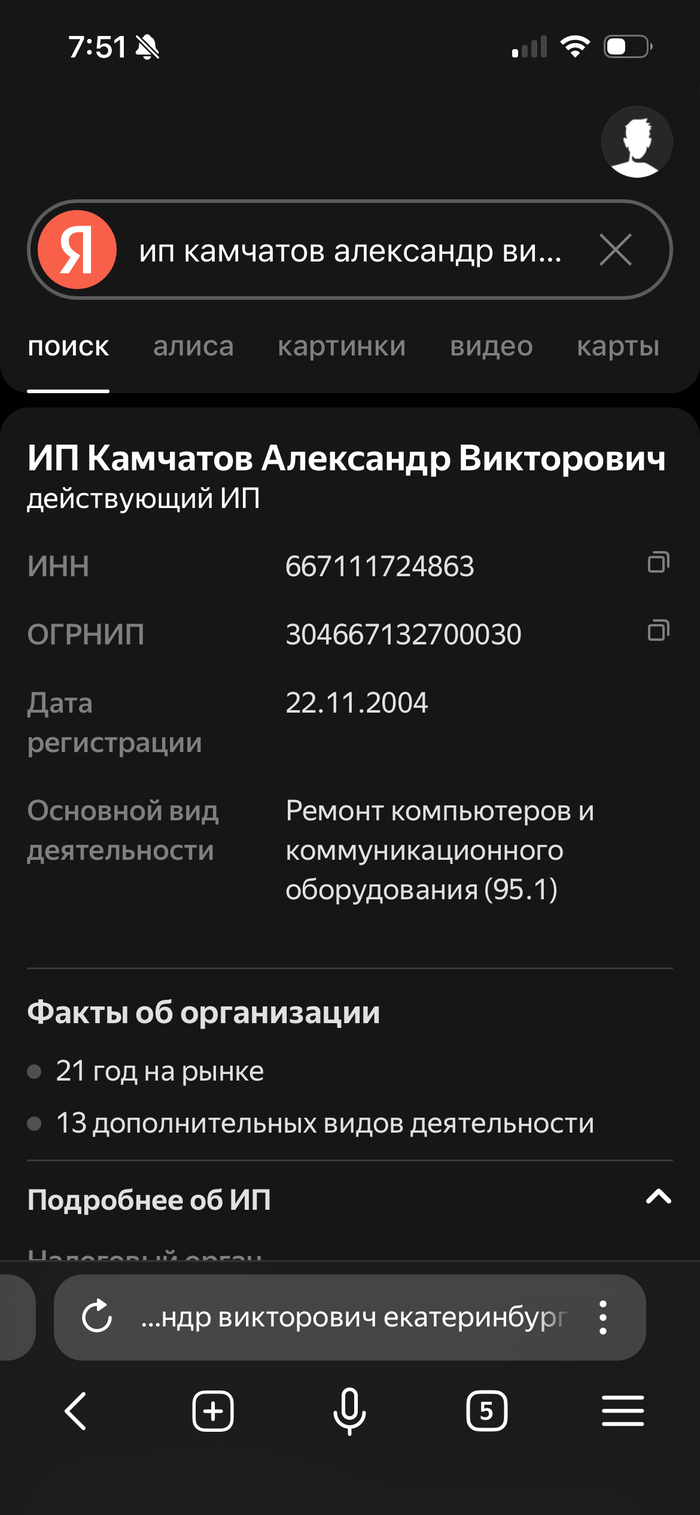Tap the Yandex search query field
The width and height of the screenshot is (700, 1515).
pyautogui.click(x=350, y=251)
